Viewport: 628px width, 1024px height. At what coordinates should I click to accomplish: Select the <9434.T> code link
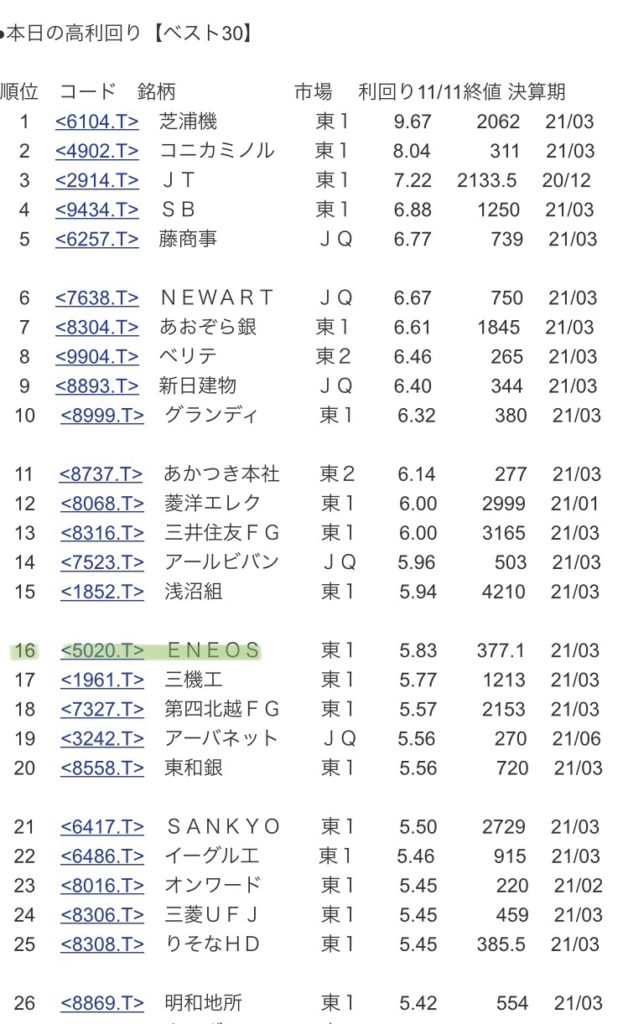97,210
